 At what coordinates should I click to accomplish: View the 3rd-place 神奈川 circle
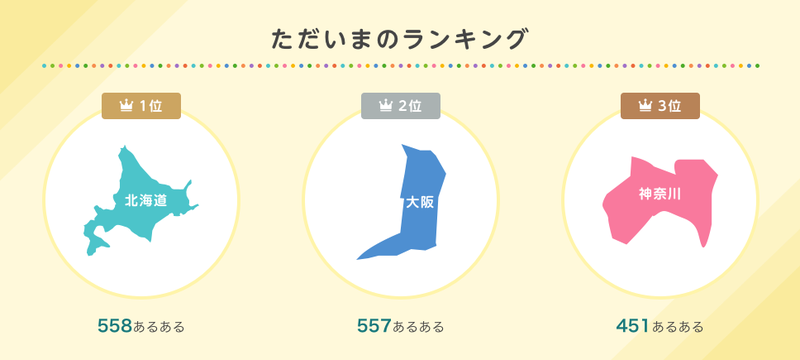point(660,201)
